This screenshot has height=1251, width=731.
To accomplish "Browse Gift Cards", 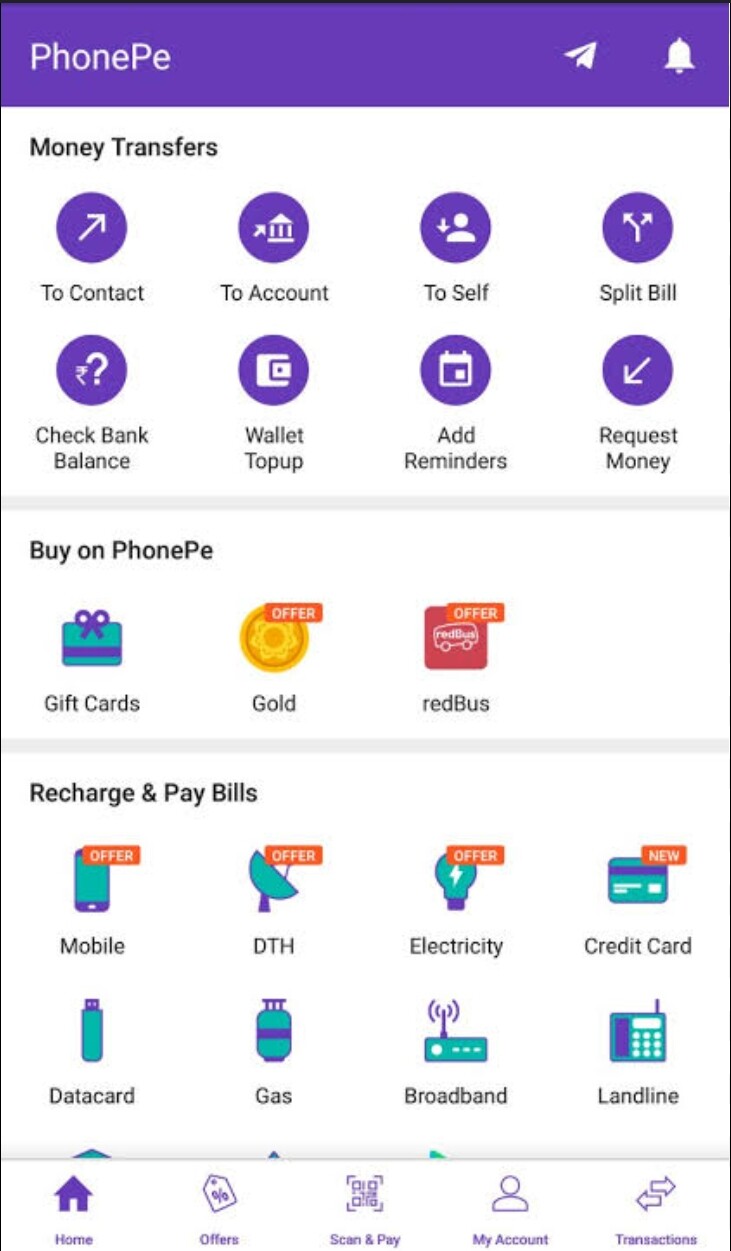I will click(92, 640).
